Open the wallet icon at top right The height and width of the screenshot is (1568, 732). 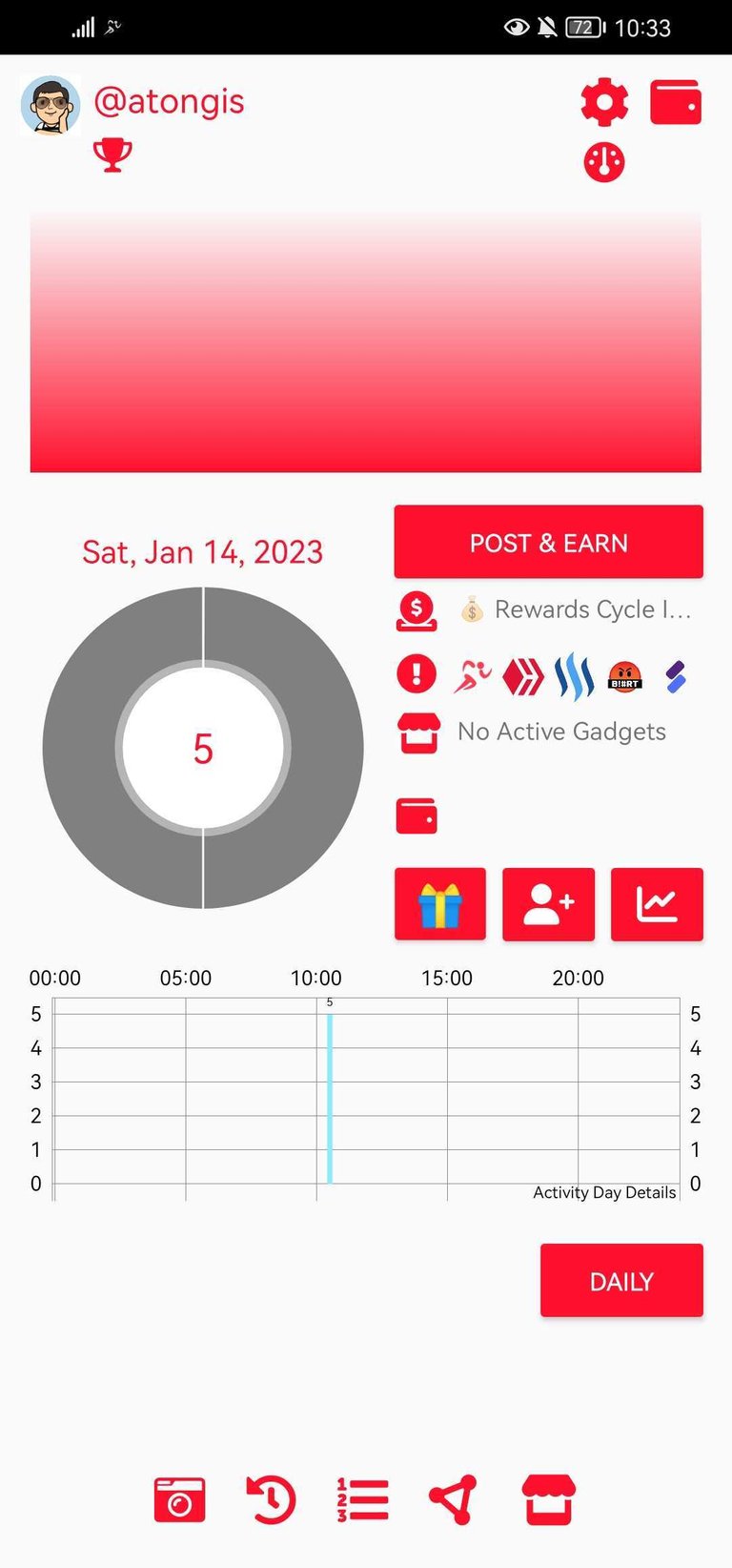[676, 102]
